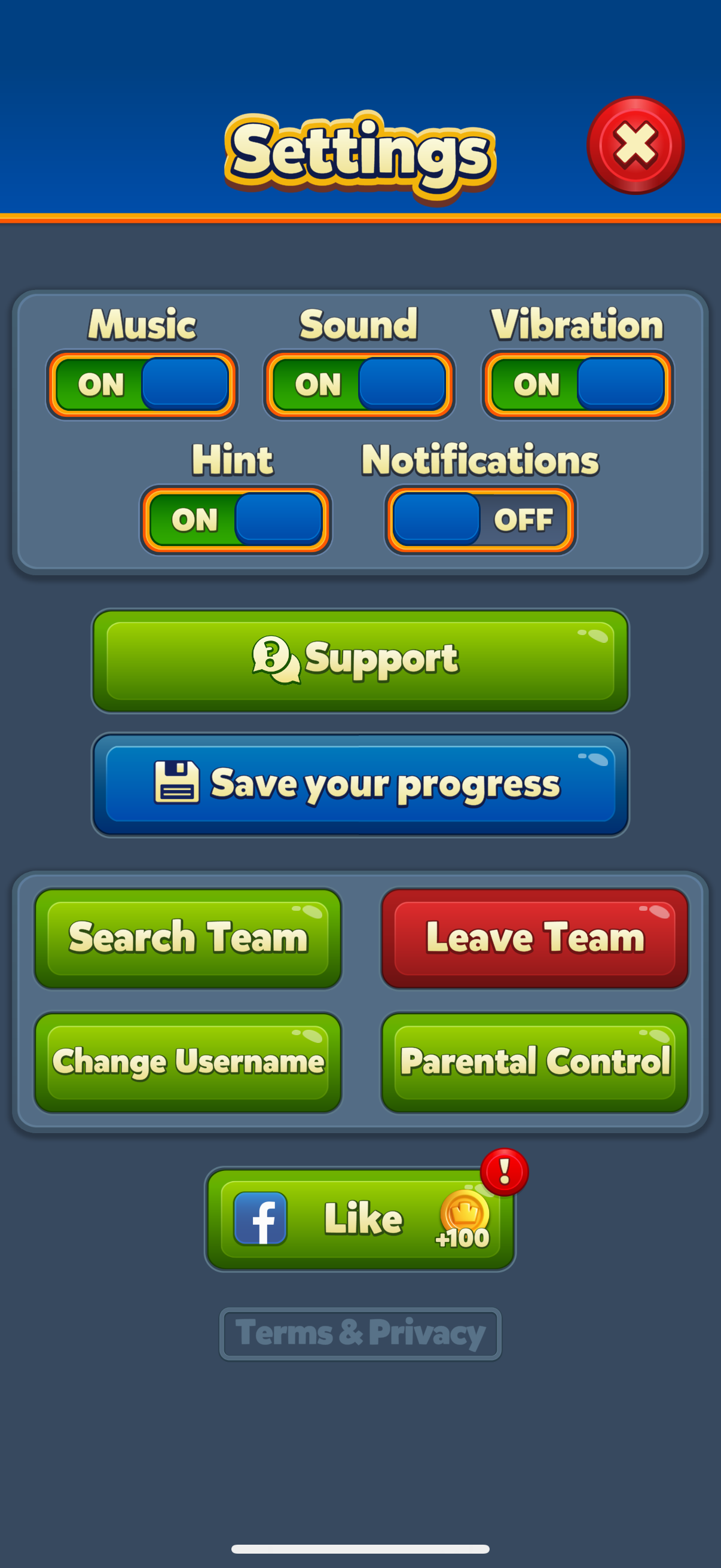Open the Support screen
Image resolution: width=721 pixels, height=1568 pixels.
click(360, 660)
